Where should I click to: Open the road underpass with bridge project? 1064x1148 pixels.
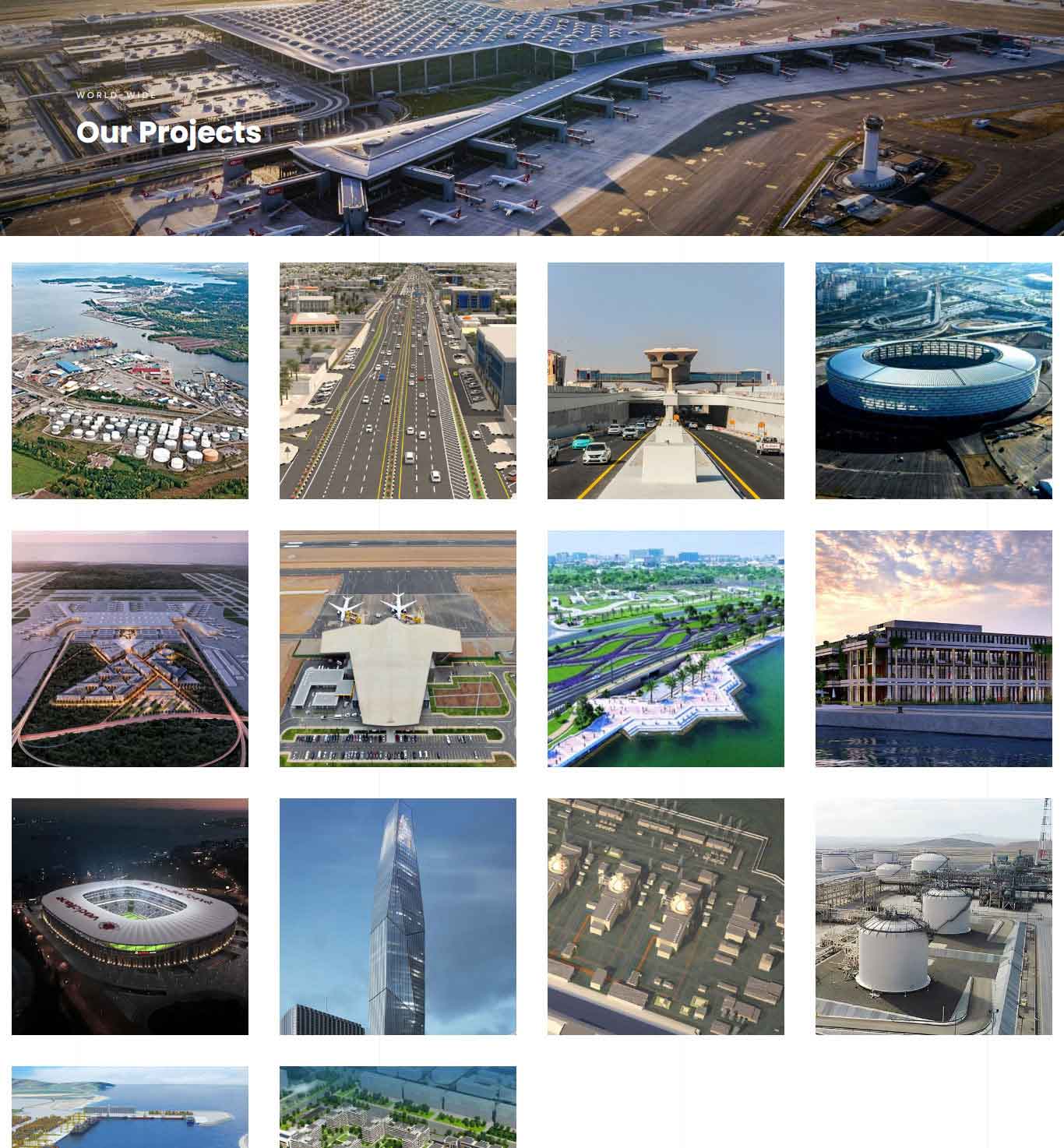click(666, 381)
